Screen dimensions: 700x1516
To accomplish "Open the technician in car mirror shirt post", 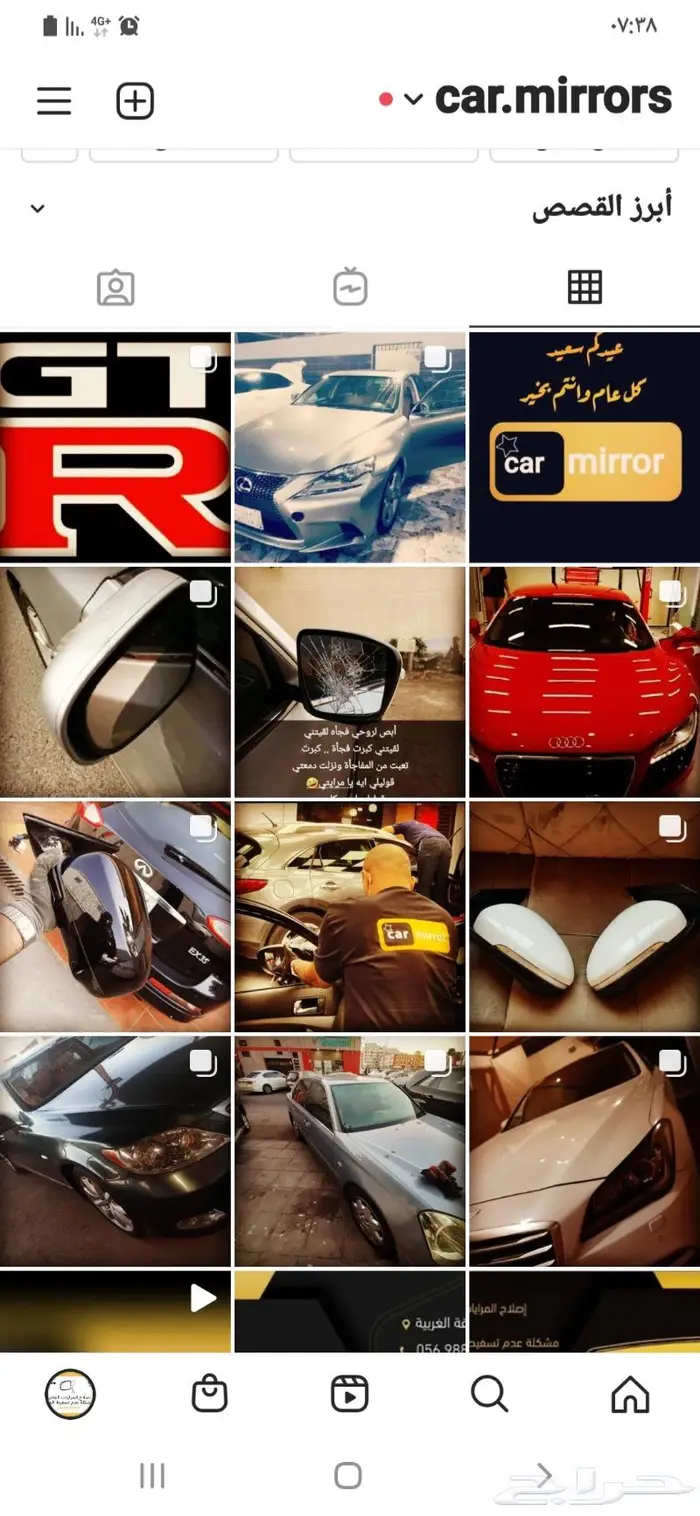I will coord(350,916).
